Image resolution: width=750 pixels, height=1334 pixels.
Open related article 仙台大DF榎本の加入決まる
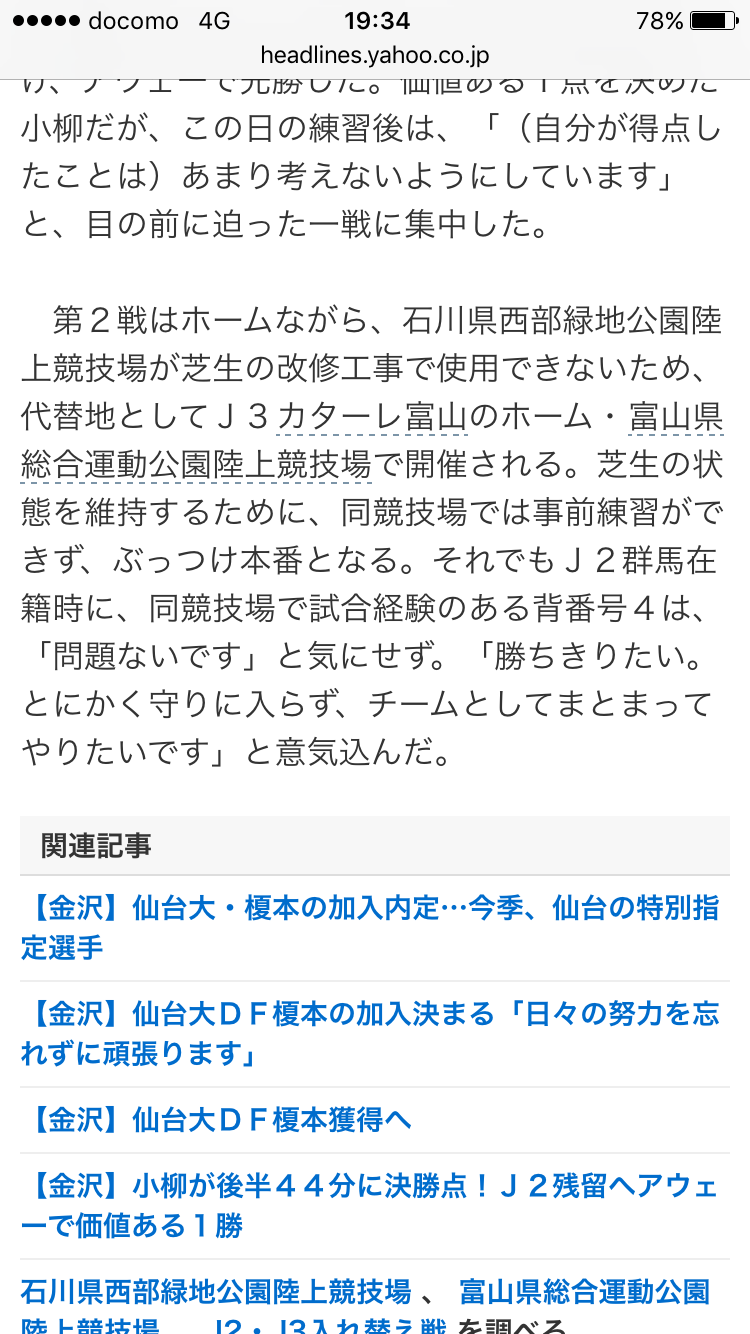coord(370,1034)
